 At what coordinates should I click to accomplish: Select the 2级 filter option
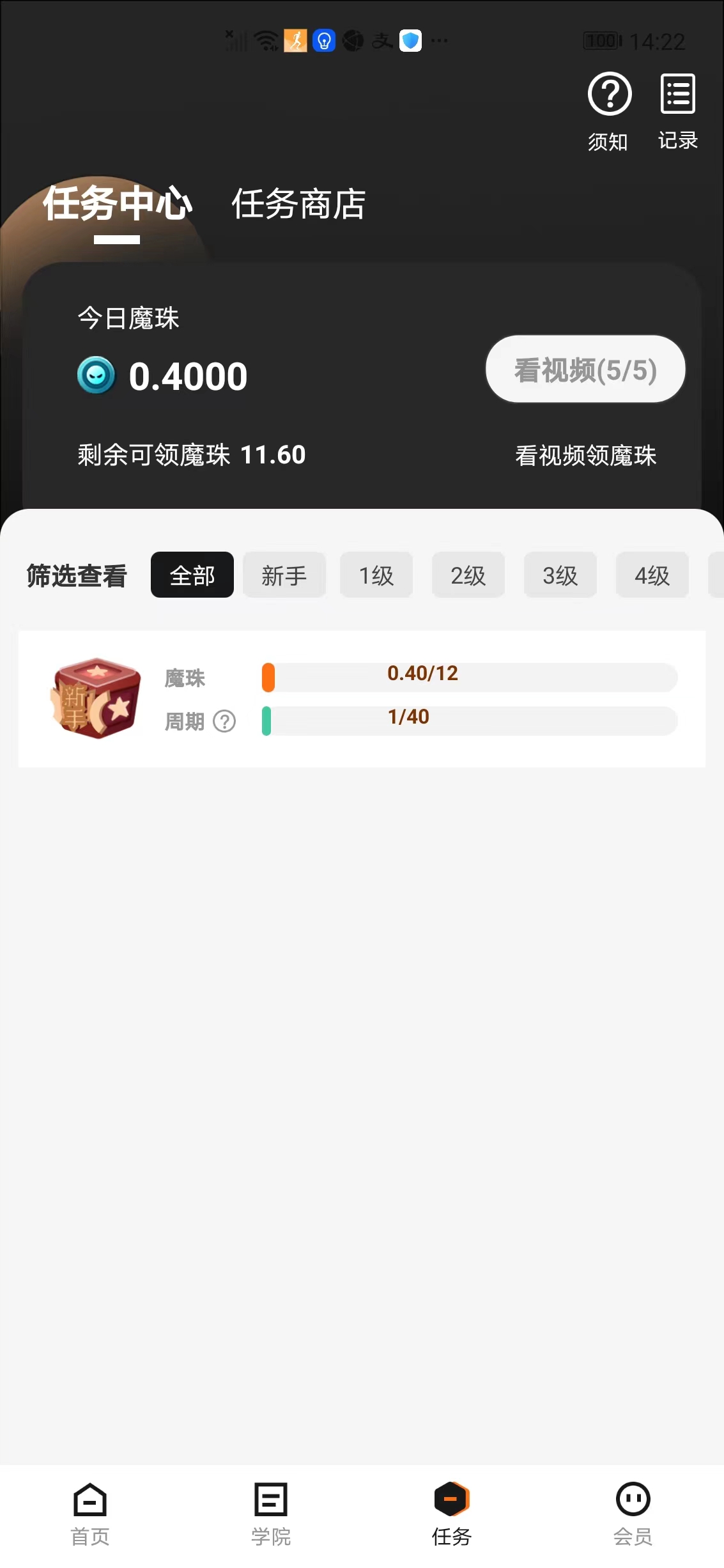(x=468, y=575)
